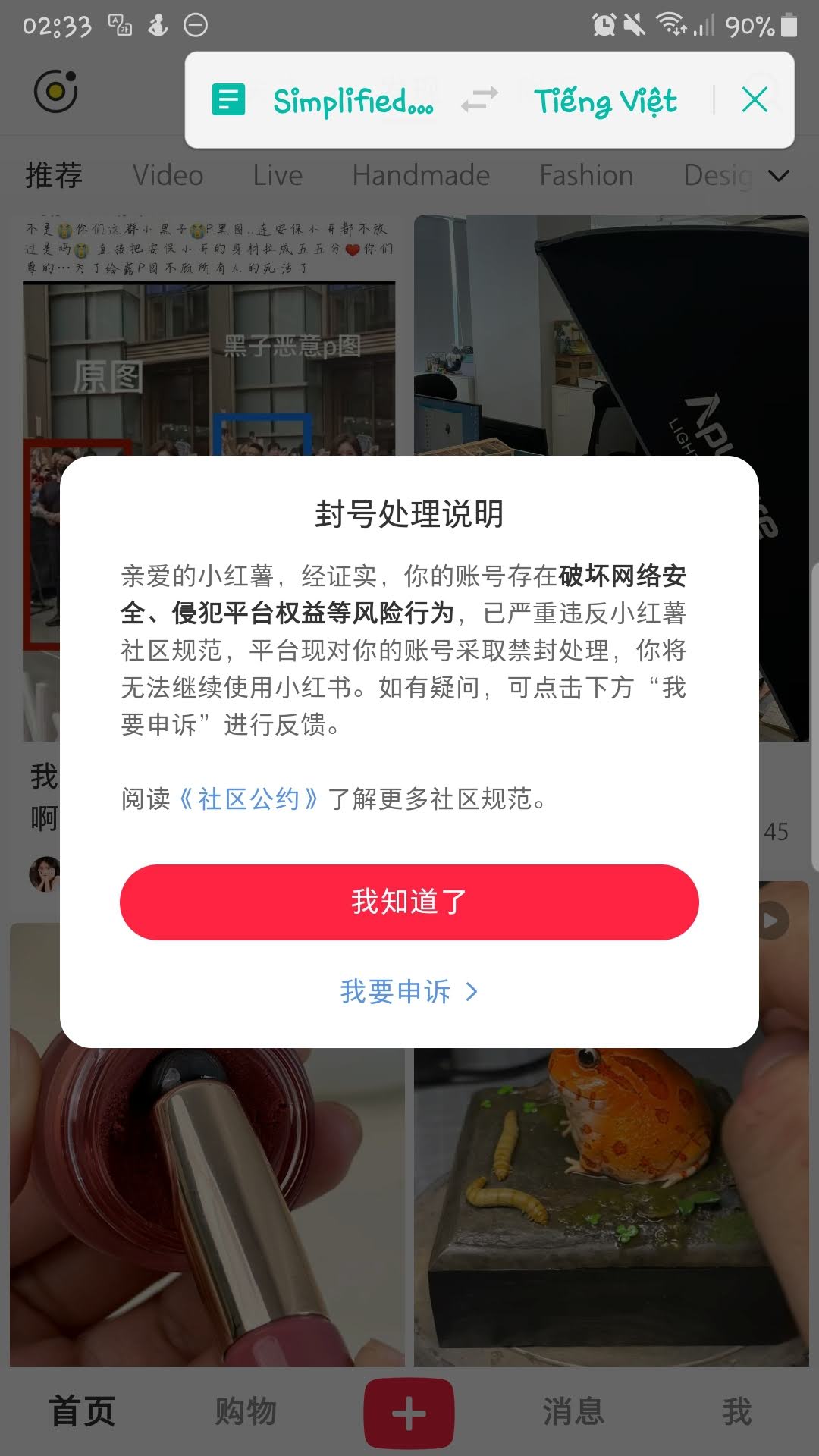Go to profile by tapping 我
Screen dimensions: 819x1456
click(736, 1412)
